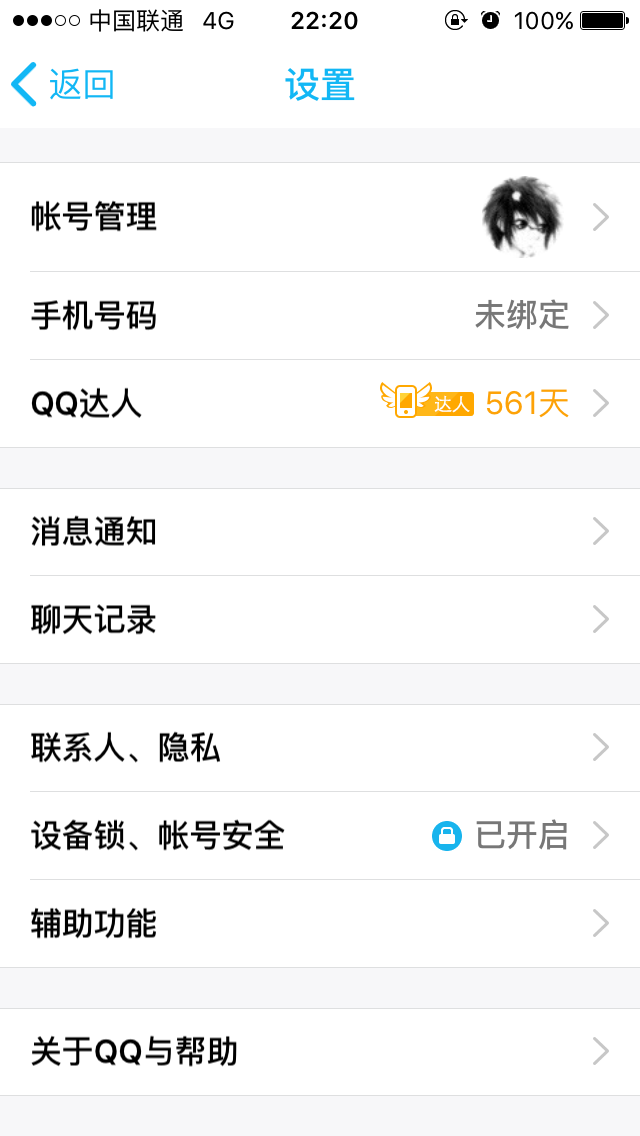Open 设备锁、帐号安全 security settings

point(320,836)
